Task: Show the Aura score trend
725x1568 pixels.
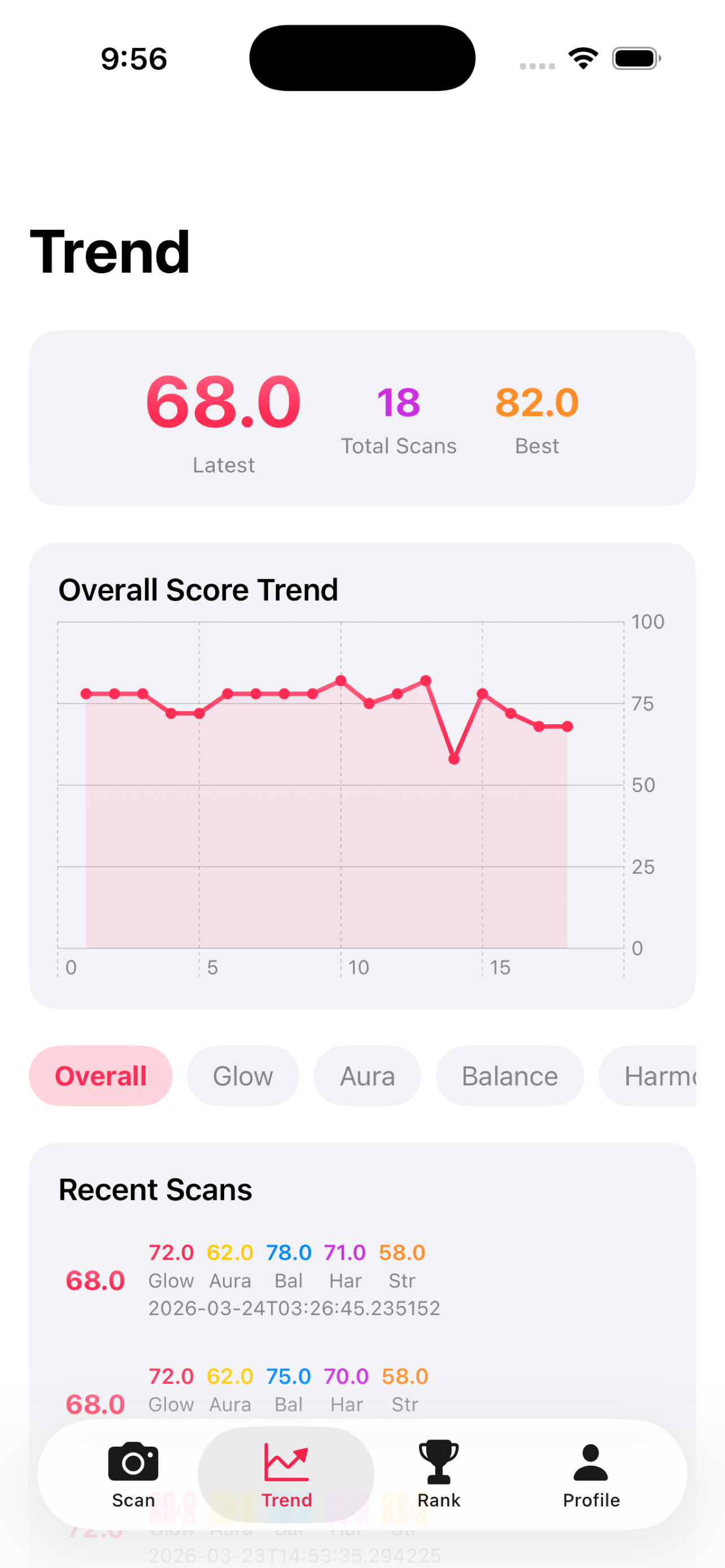Action: 367,1076
